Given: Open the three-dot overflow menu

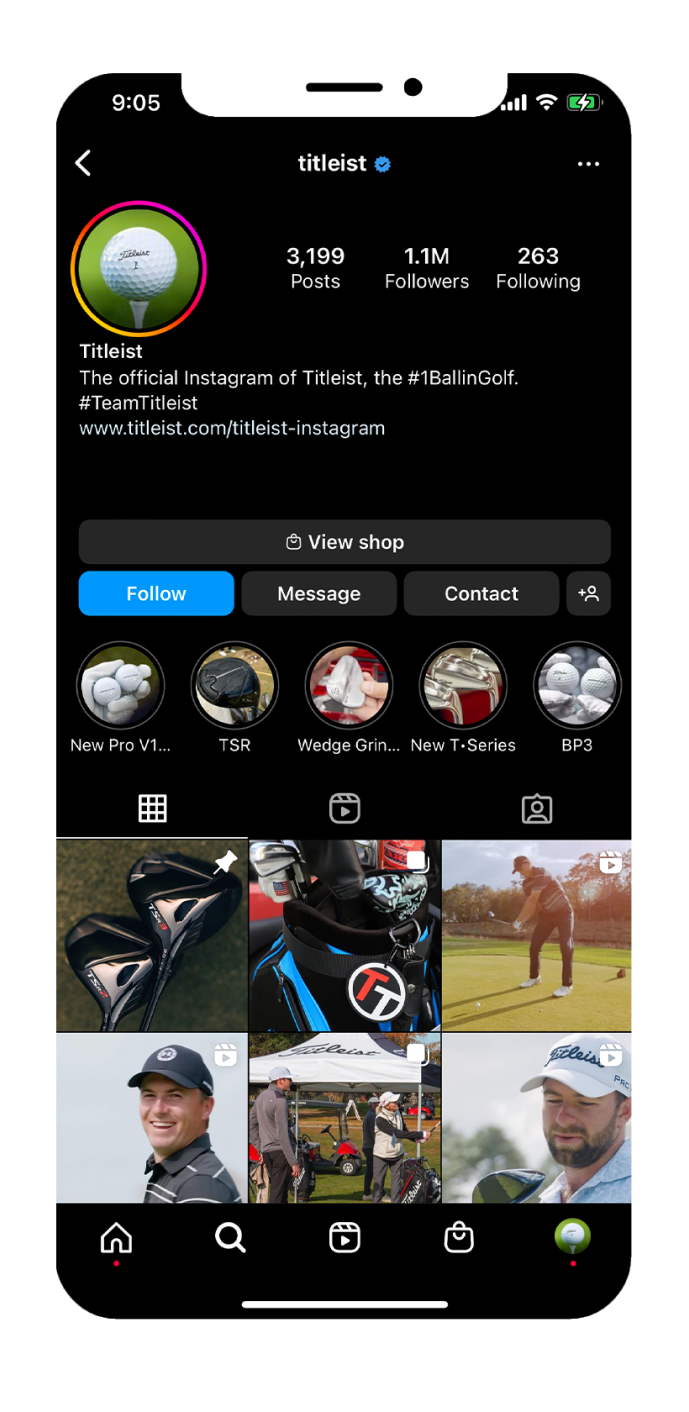Looking at the screenshot, I should pyautogui.click(x=588, y=164).
